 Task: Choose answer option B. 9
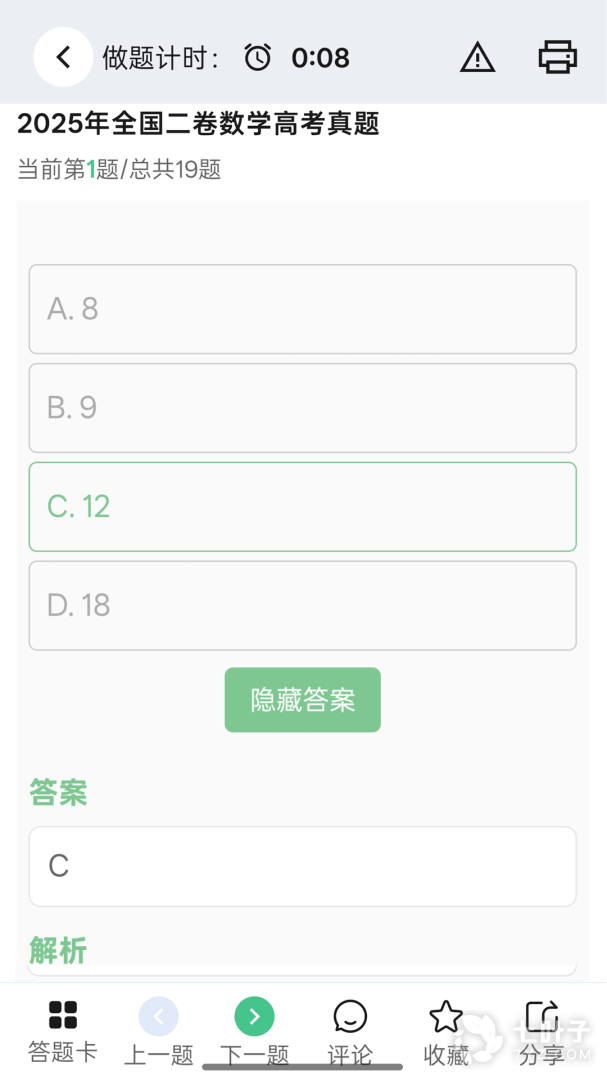(302, 408)
